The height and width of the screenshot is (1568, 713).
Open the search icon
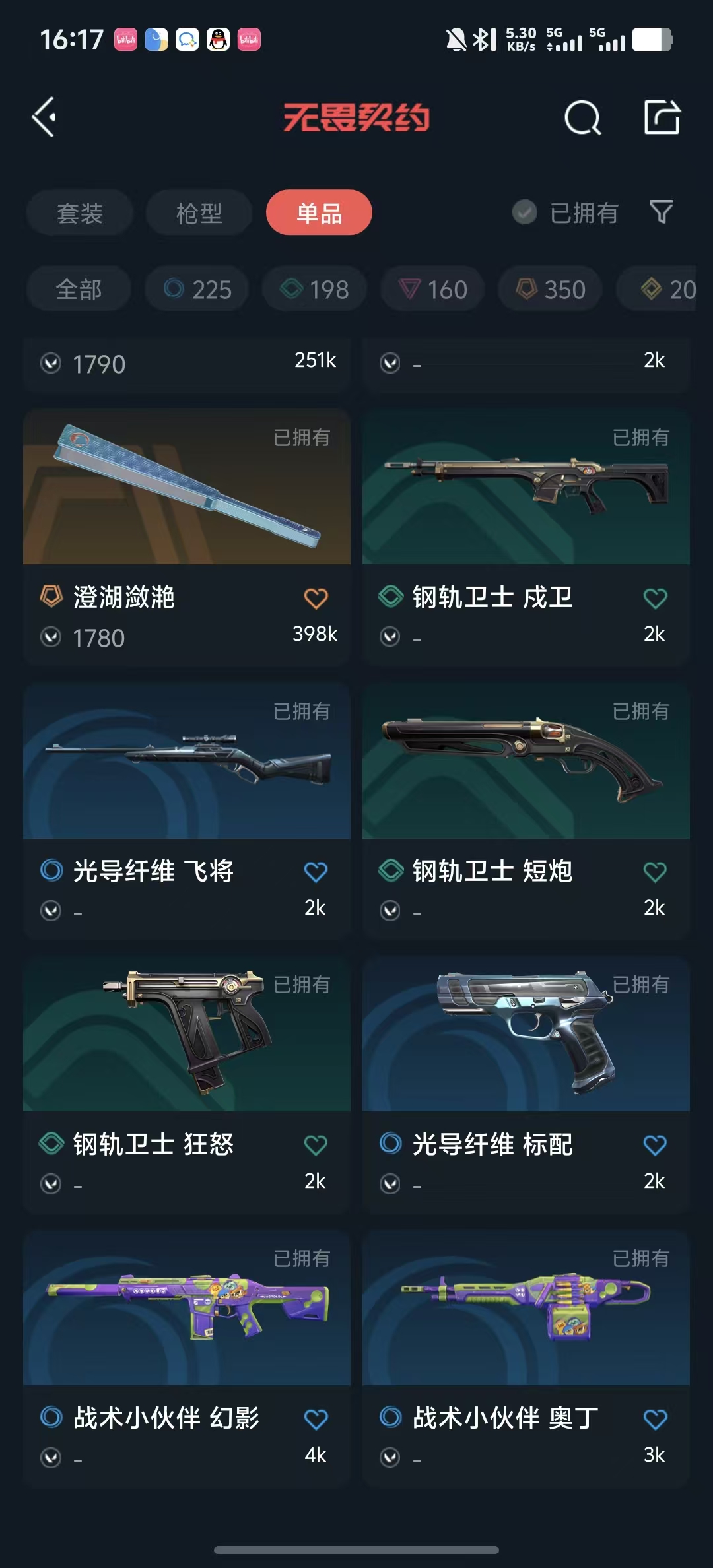(x=582, y=119)
